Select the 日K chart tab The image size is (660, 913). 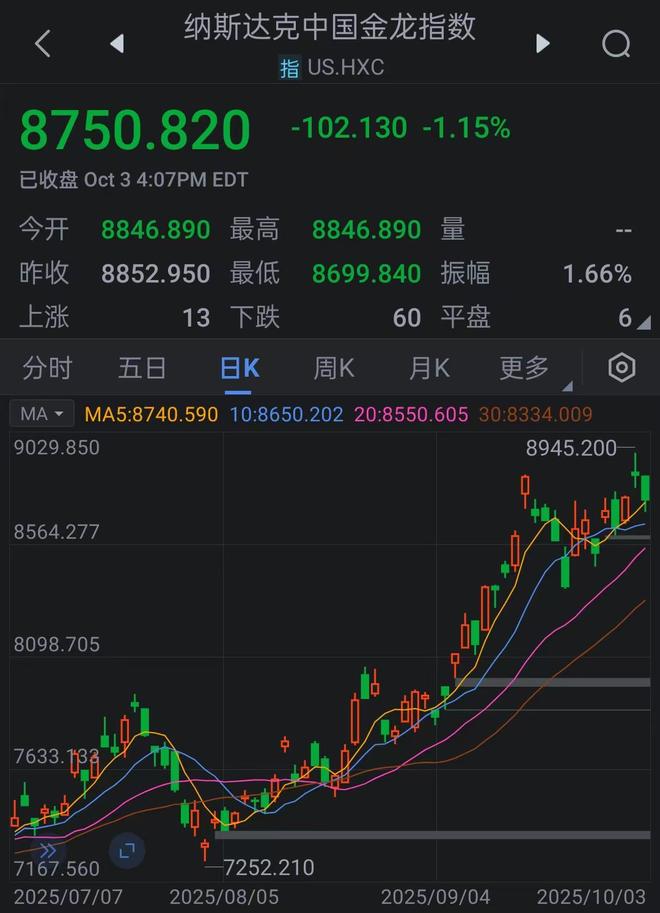click(x=239, y=368)
